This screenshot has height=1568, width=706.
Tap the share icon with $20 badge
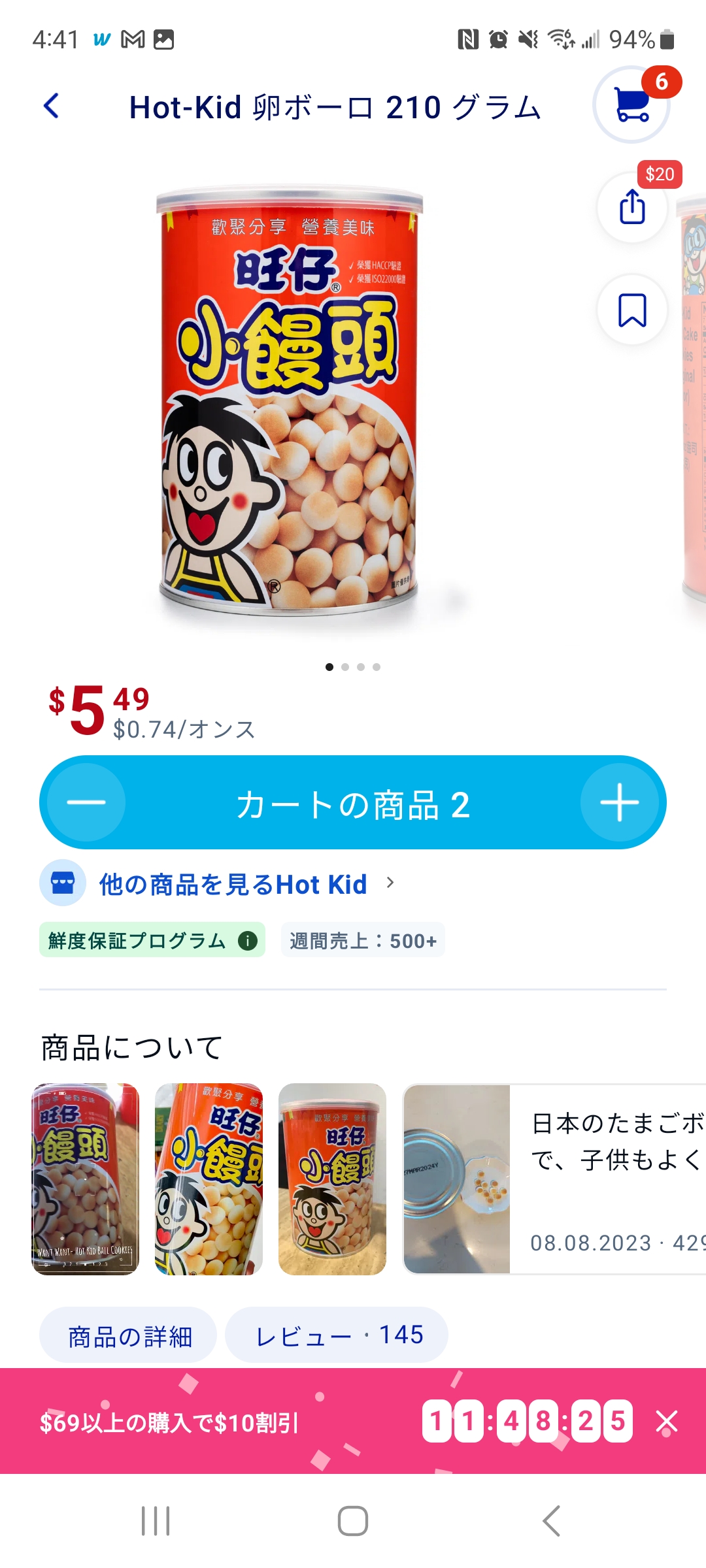coord(631,209)
